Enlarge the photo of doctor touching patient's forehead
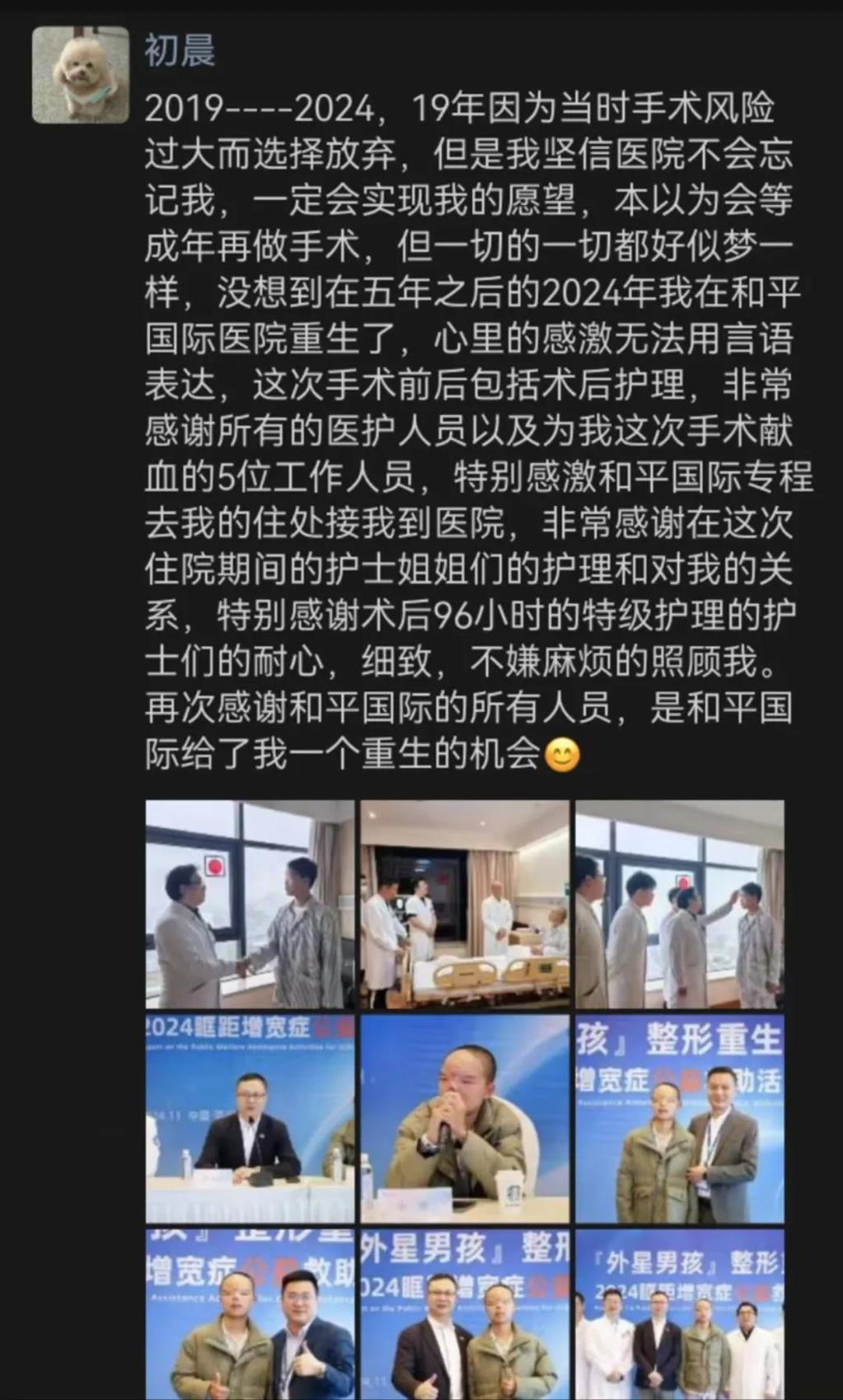This screenshot has width=843, height=1400. tap(679, 904)
